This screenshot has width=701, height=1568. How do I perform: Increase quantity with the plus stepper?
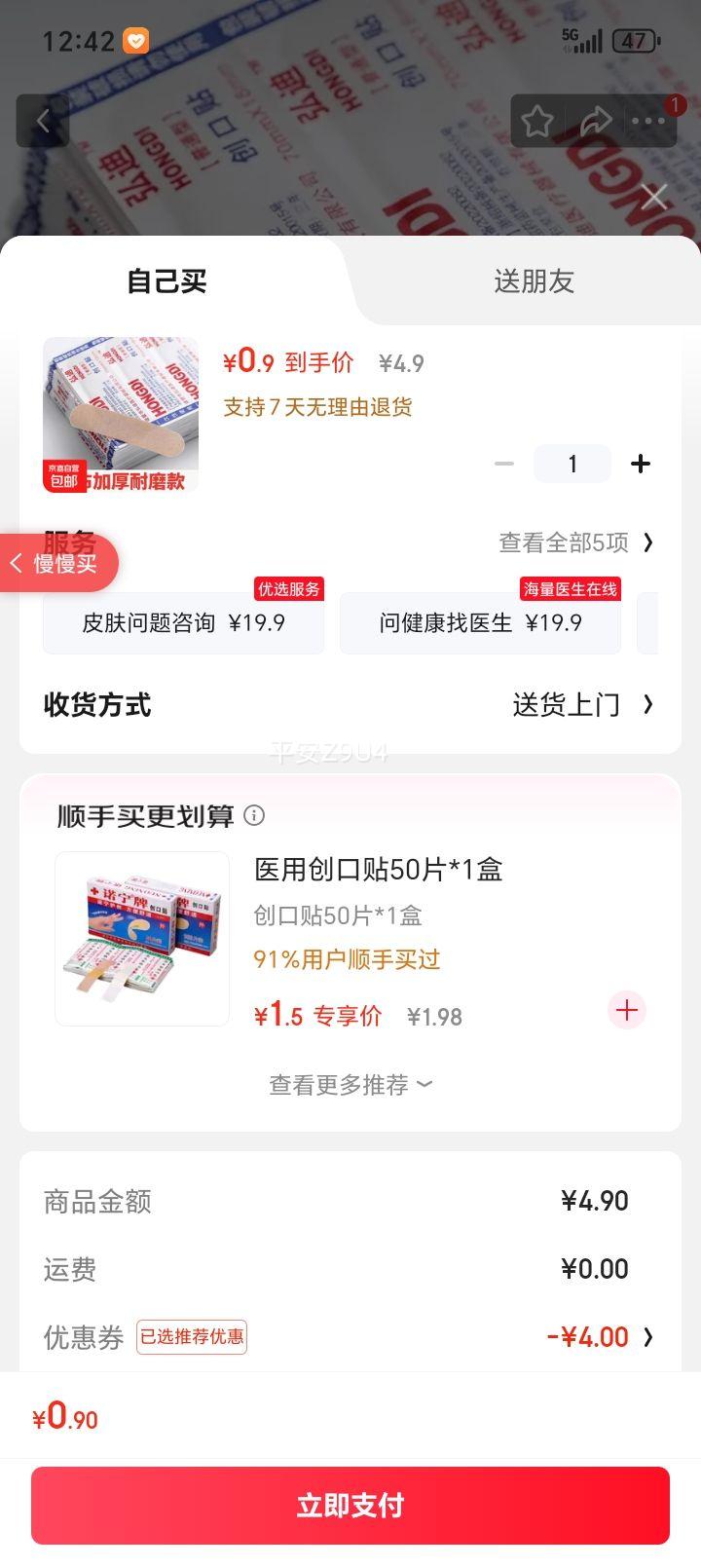tap(641, 464)
